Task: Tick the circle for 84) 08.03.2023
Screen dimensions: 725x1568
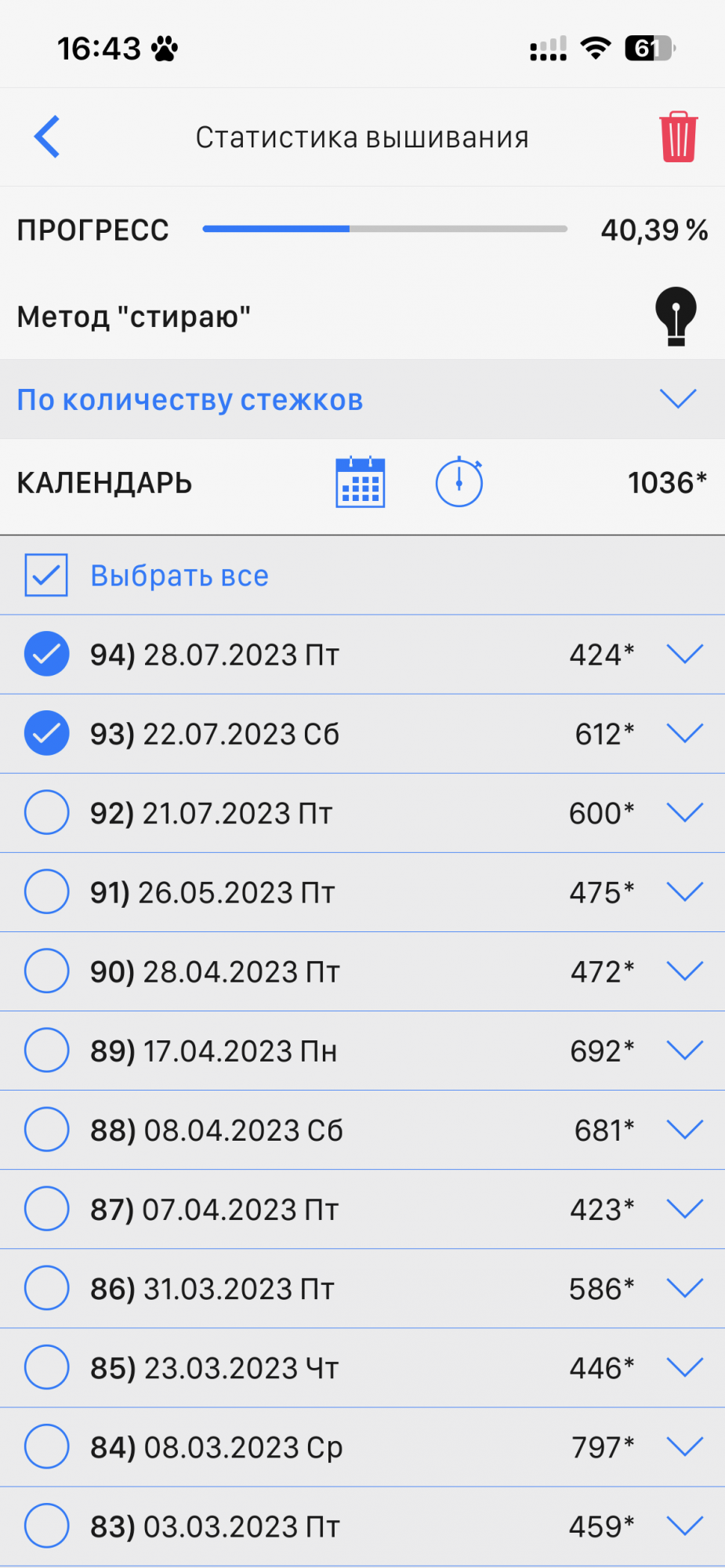Action: [x=47, y=1446]
